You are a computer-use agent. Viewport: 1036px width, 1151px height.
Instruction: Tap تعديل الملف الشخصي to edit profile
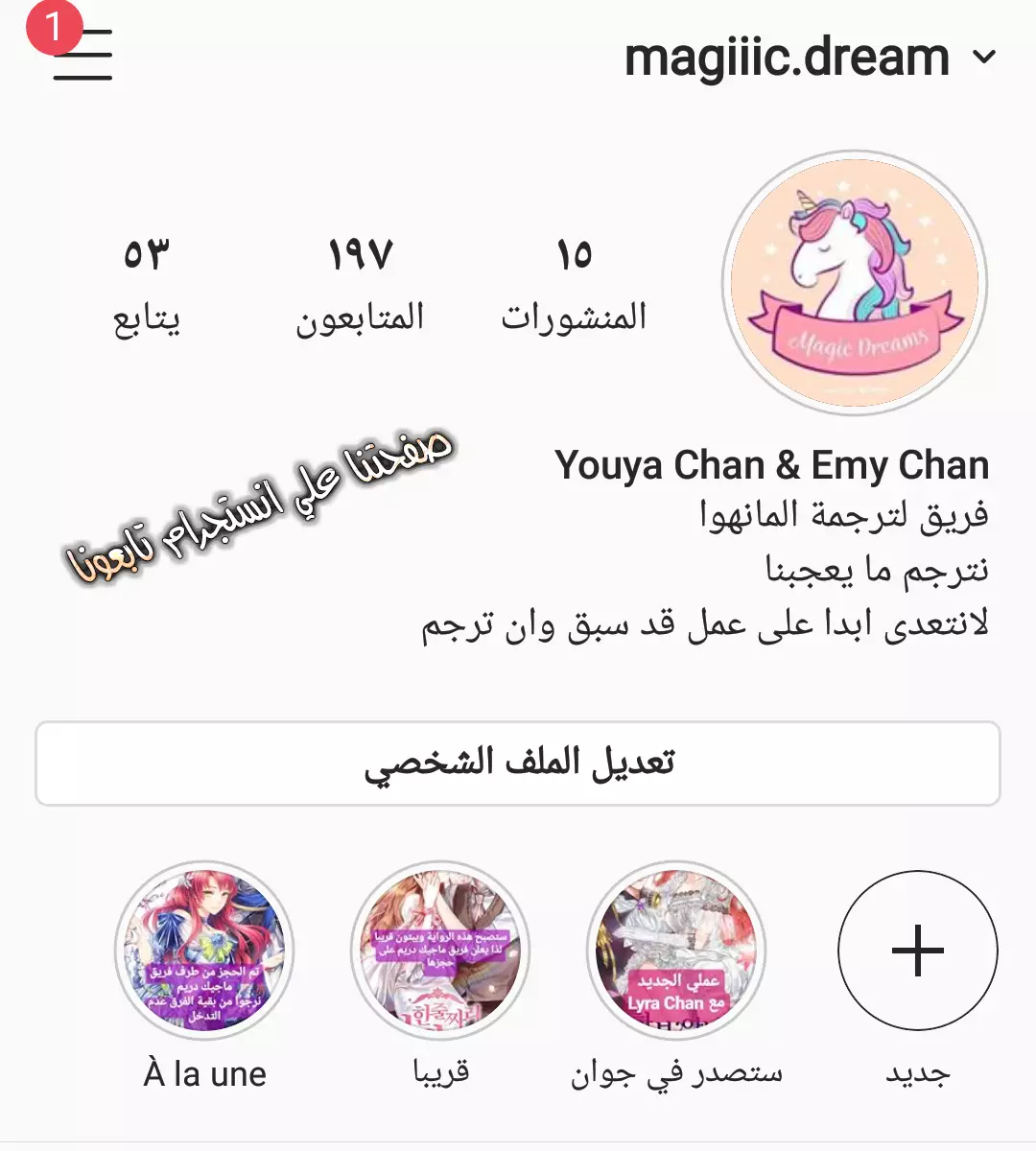(x=518, y=763)
